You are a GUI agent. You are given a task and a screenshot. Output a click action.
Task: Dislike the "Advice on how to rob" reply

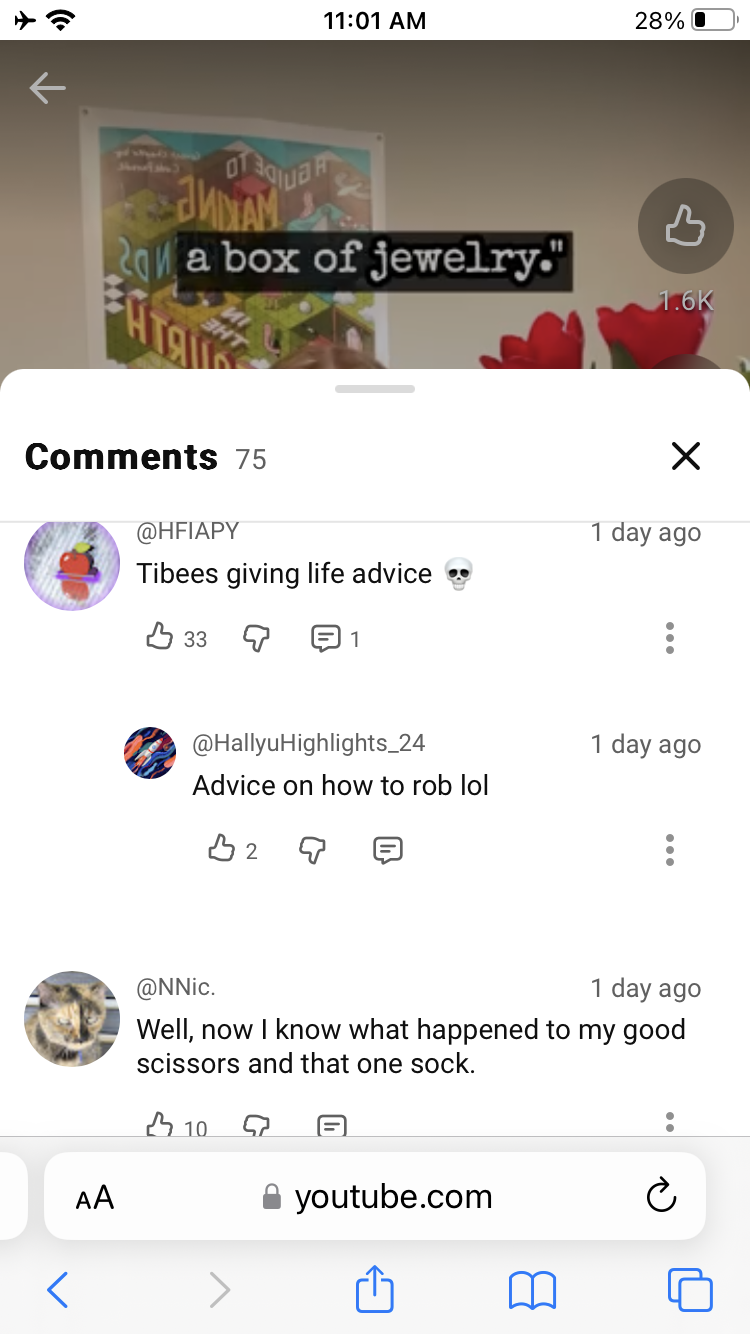313,850
